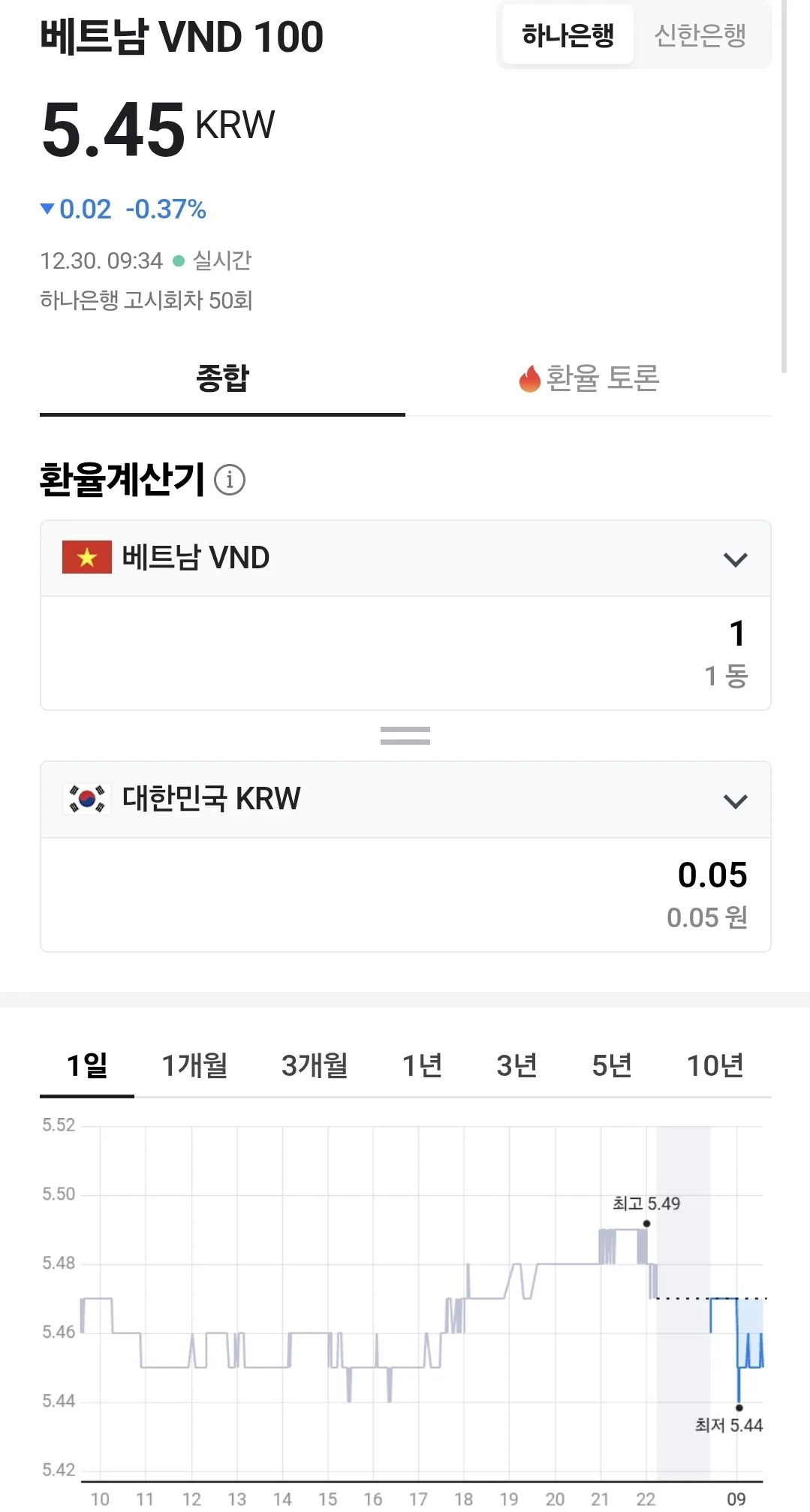The width and height of the screenshot is (810, 1512).
Task: Show the 1개월 chart
Action: (195, 1065)
